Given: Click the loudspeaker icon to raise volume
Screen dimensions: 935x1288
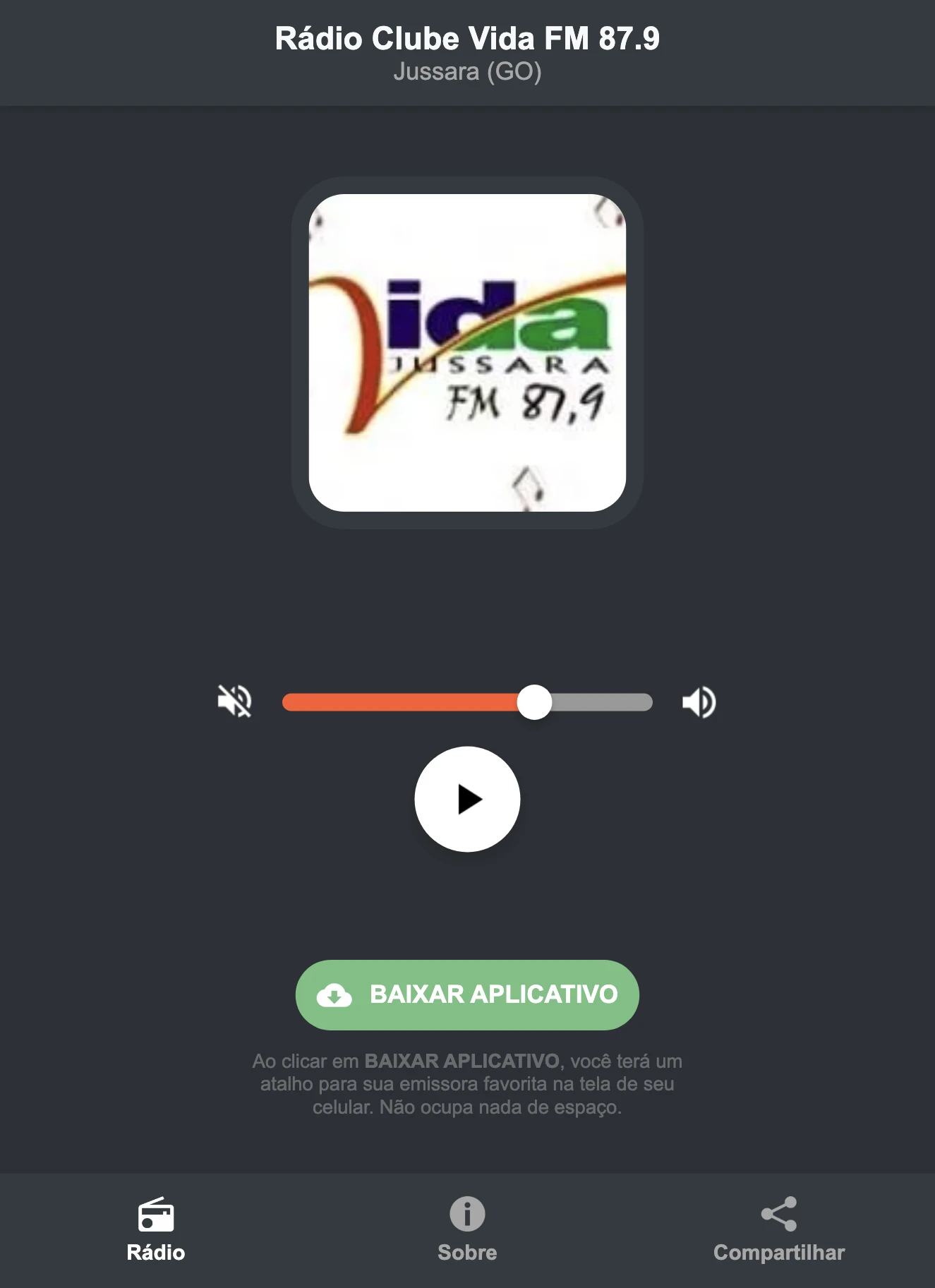Looking at the screenshot, I should (x=699, y=701).
